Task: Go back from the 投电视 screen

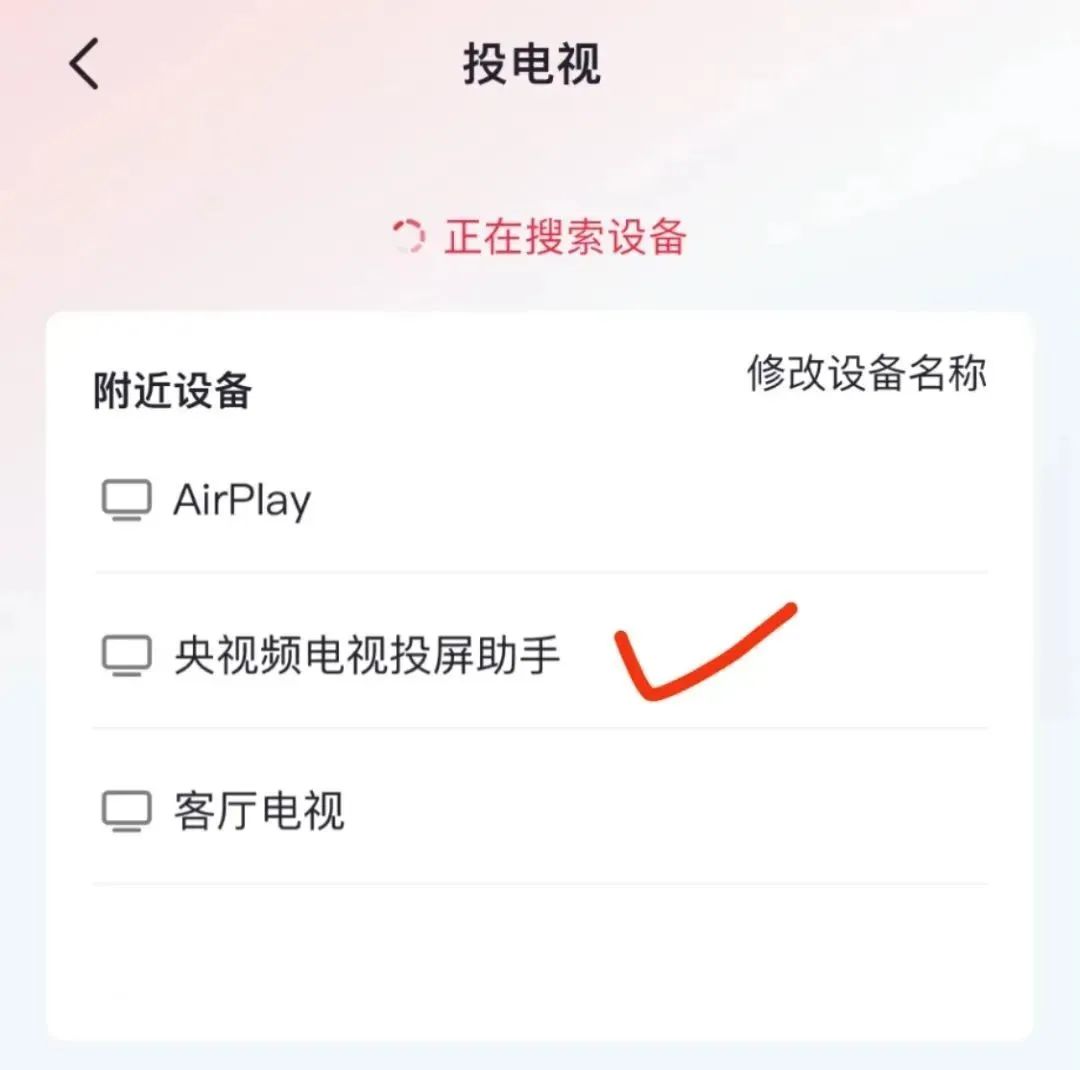Action: (85, 66)
